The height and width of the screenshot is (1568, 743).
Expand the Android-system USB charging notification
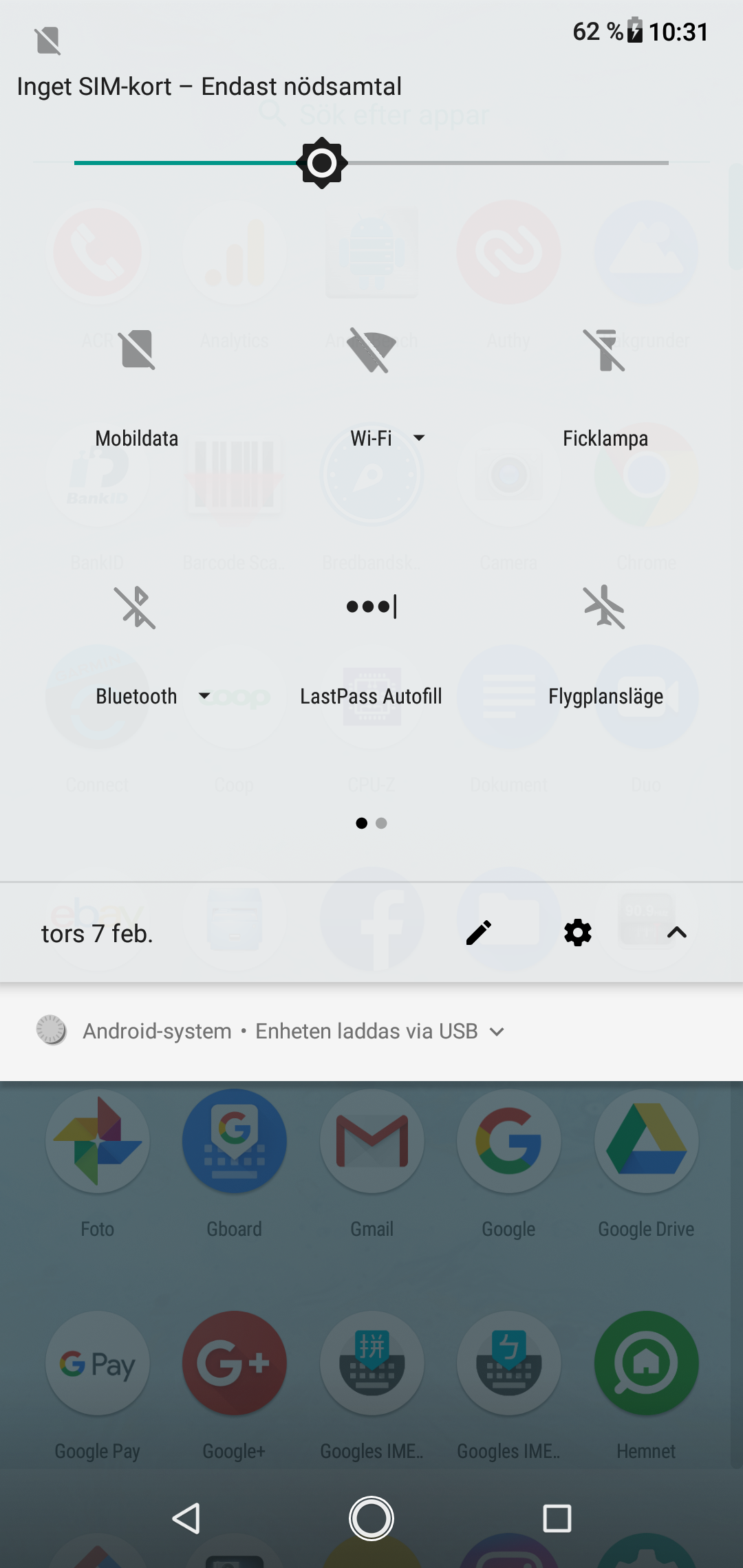point(497,1032)
